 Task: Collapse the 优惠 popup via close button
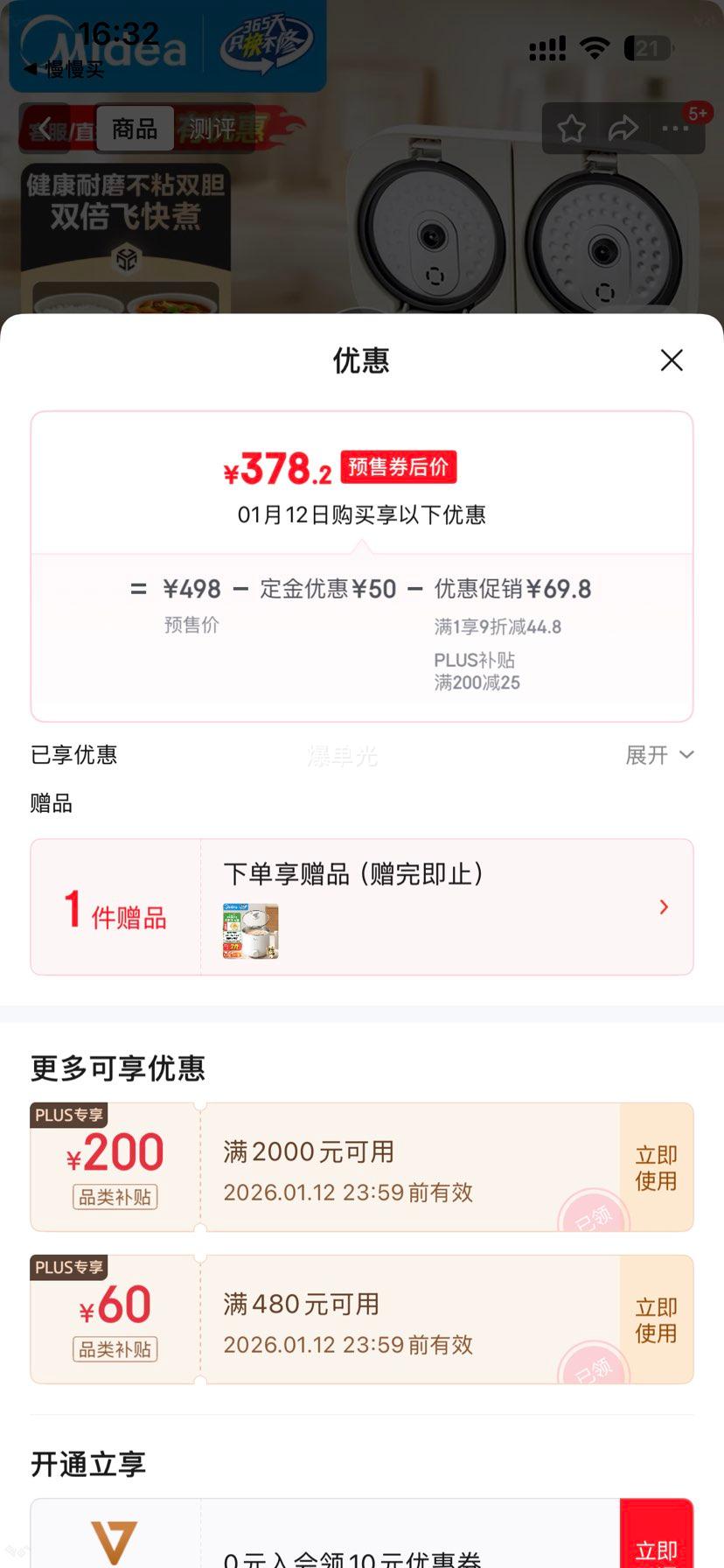671,360
